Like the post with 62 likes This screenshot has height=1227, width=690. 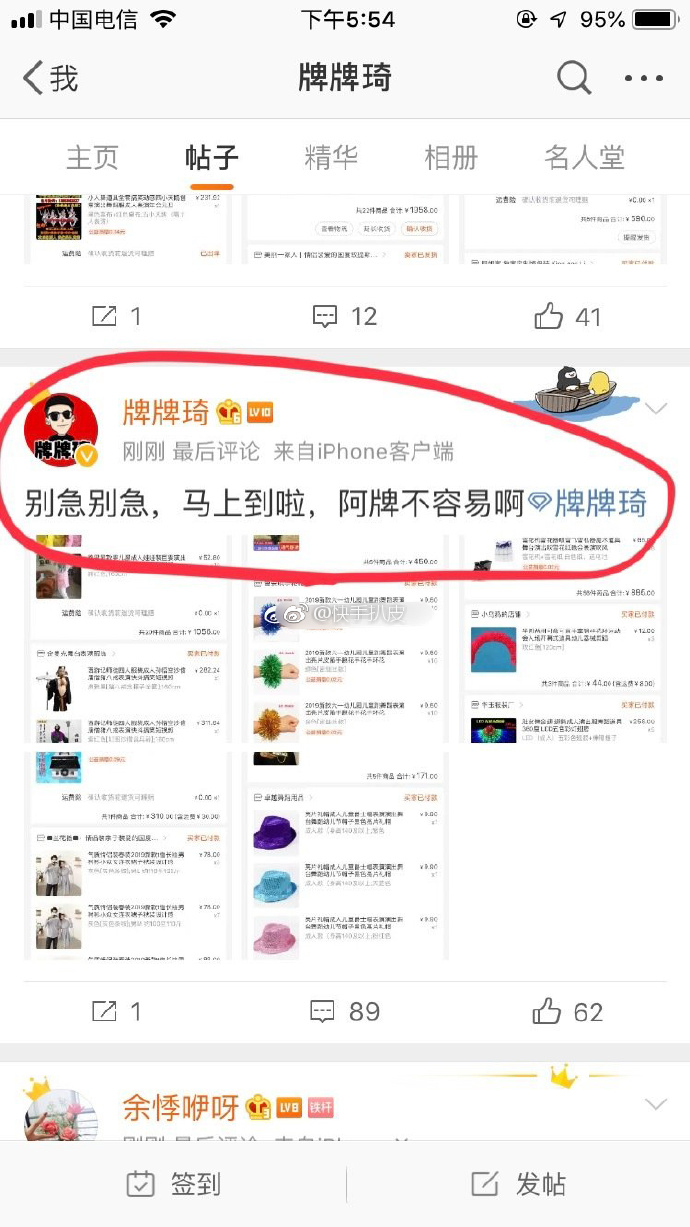coord(567,1011)
